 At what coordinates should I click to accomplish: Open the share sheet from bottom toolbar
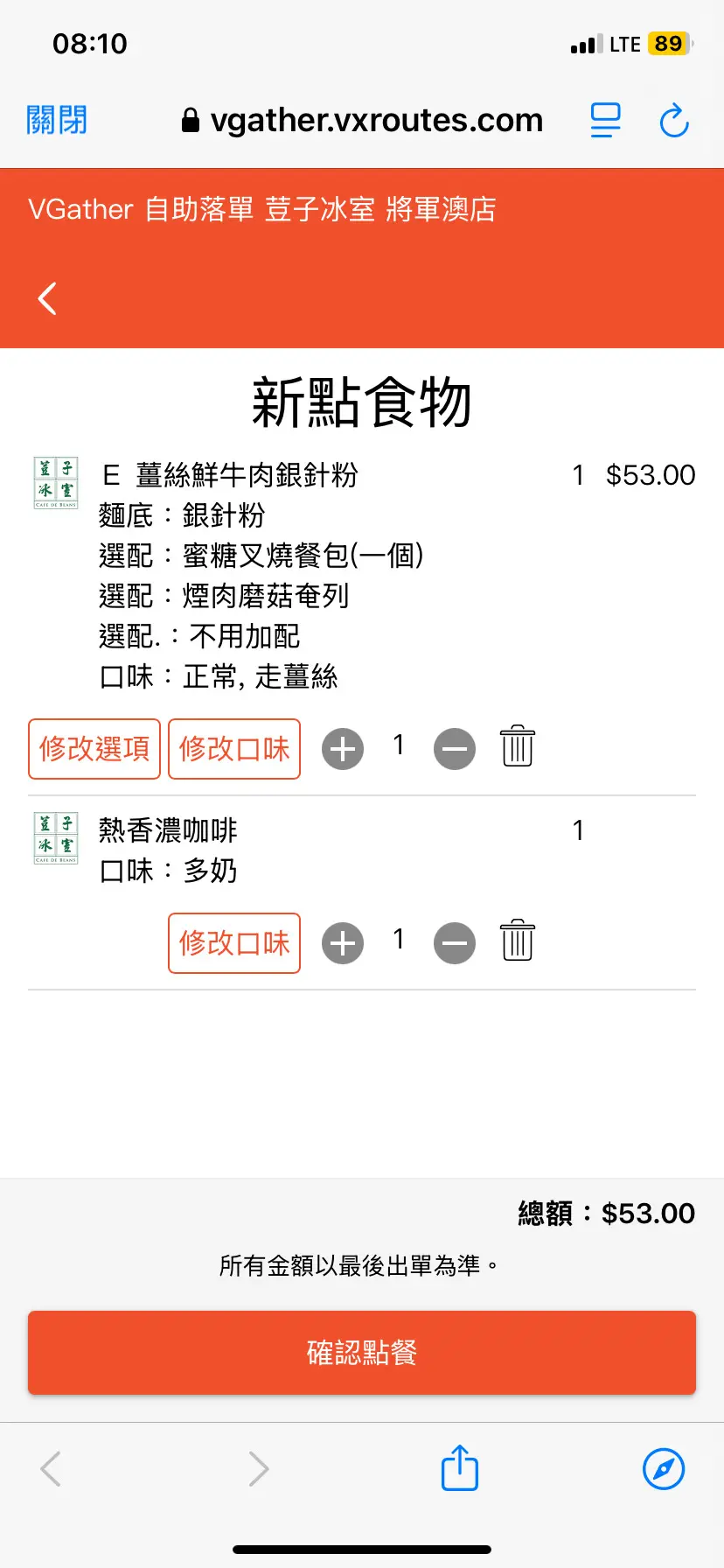tap(460, 1468)
